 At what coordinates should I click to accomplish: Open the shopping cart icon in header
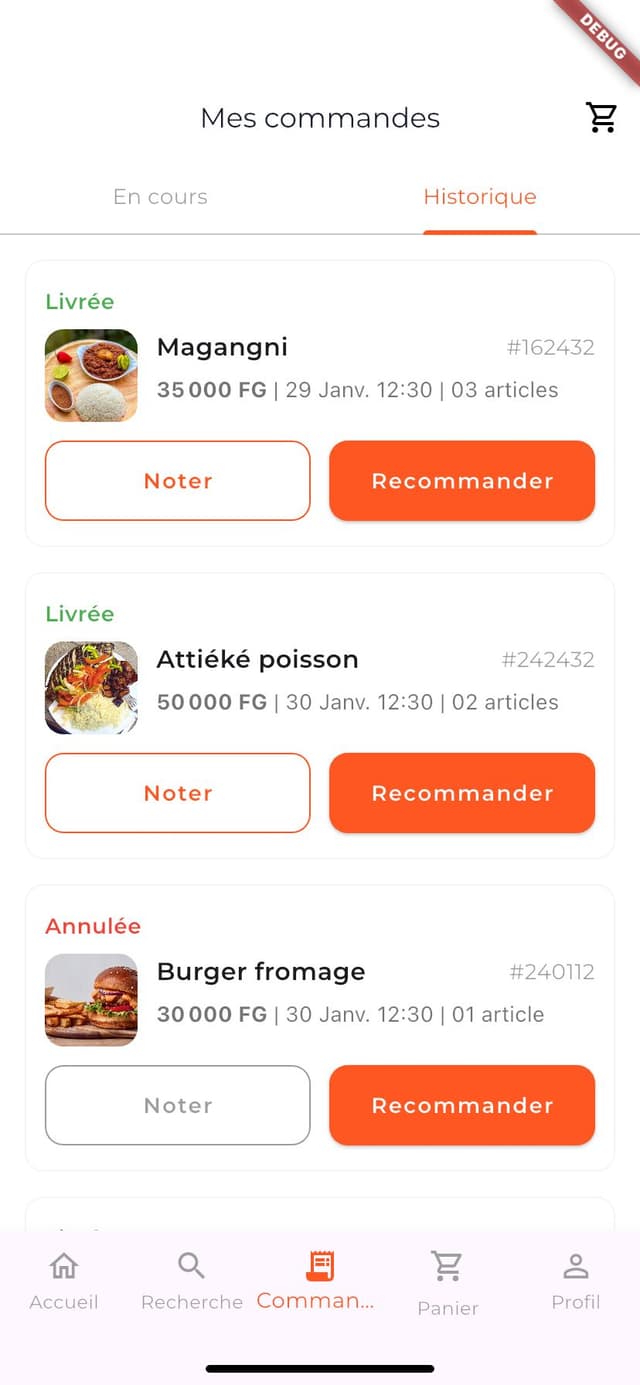tap(602, 118)
